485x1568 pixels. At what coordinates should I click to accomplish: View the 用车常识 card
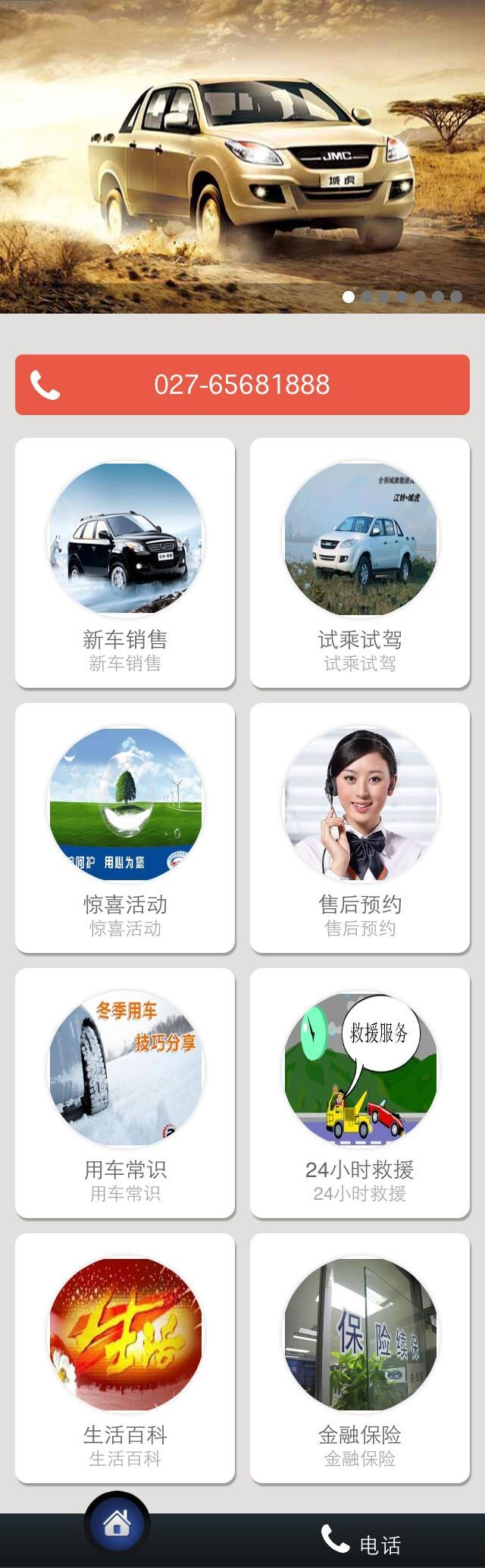coord(125,1093)
